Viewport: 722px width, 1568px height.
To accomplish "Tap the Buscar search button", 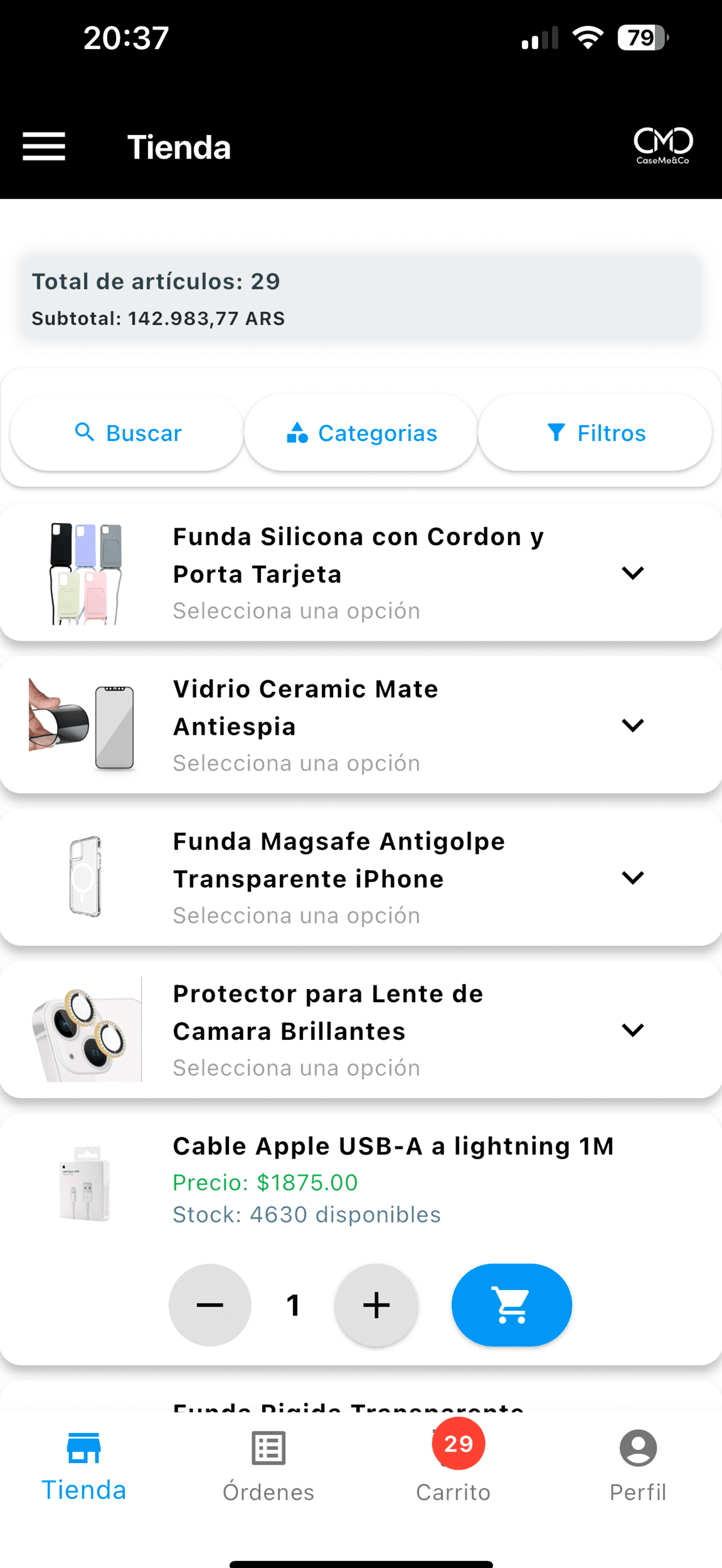I will [x=127, y=433].
